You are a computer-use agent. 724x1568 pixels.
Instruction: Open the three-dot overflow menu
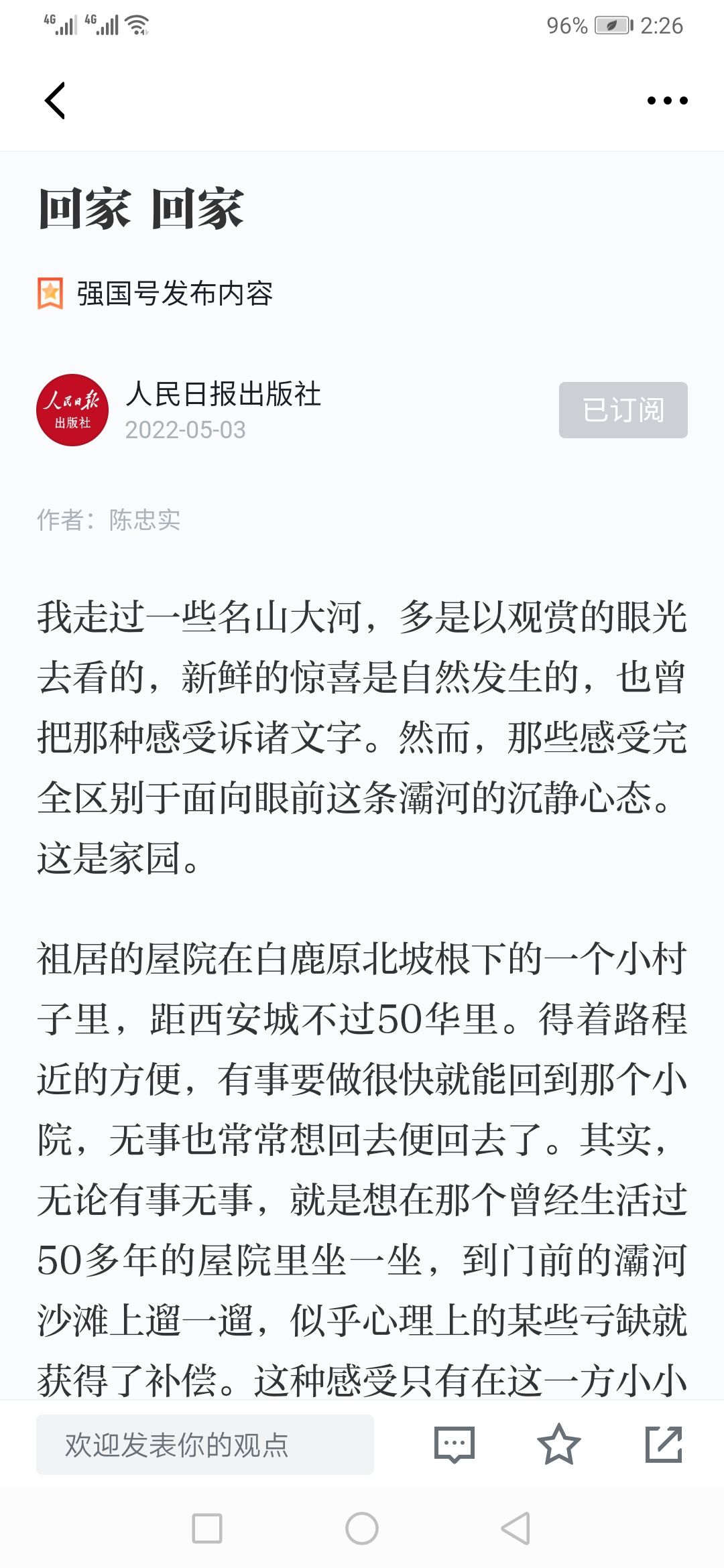(667, 101)
